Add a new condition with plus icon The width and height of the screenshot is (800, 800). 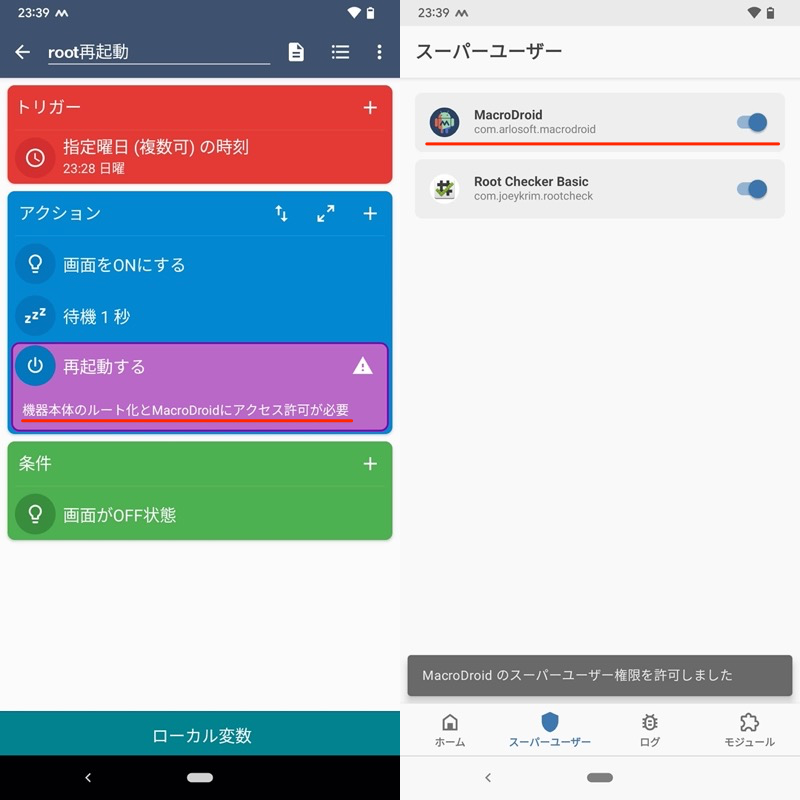370,463
